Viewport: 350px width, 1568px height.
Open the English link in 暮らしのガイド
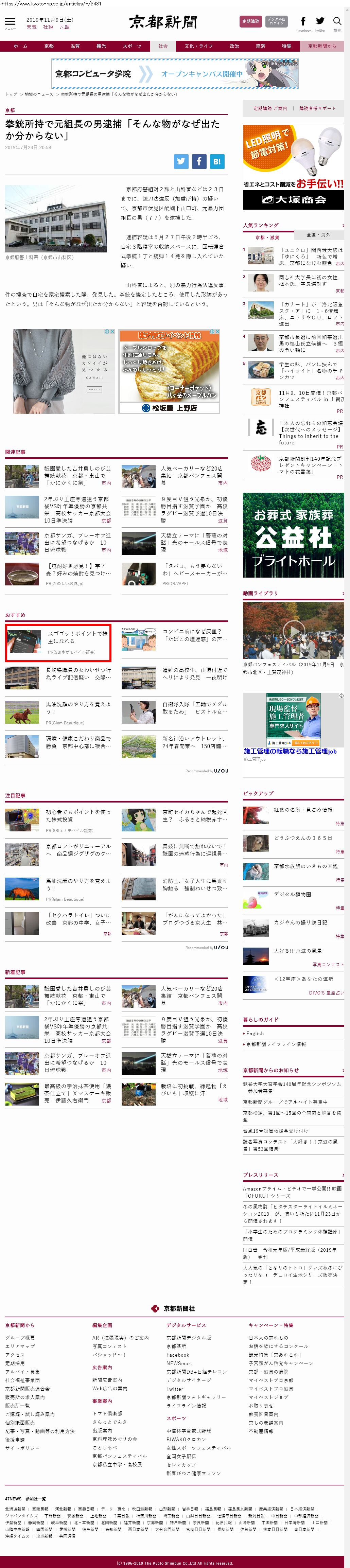coord(255,1033)
